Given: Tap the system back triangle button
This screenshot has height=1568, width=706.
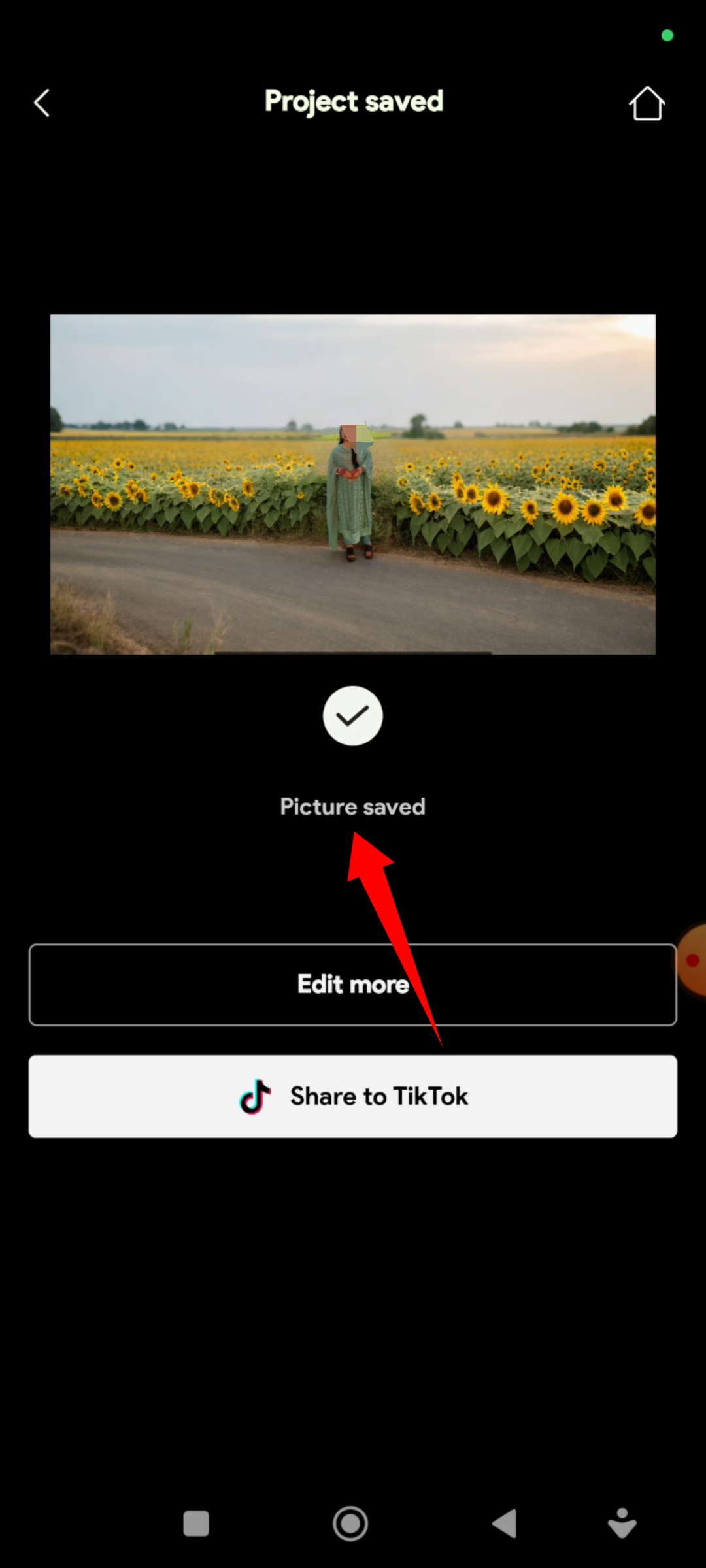Looking at the screenshot, I should (x=505, y=1524).
